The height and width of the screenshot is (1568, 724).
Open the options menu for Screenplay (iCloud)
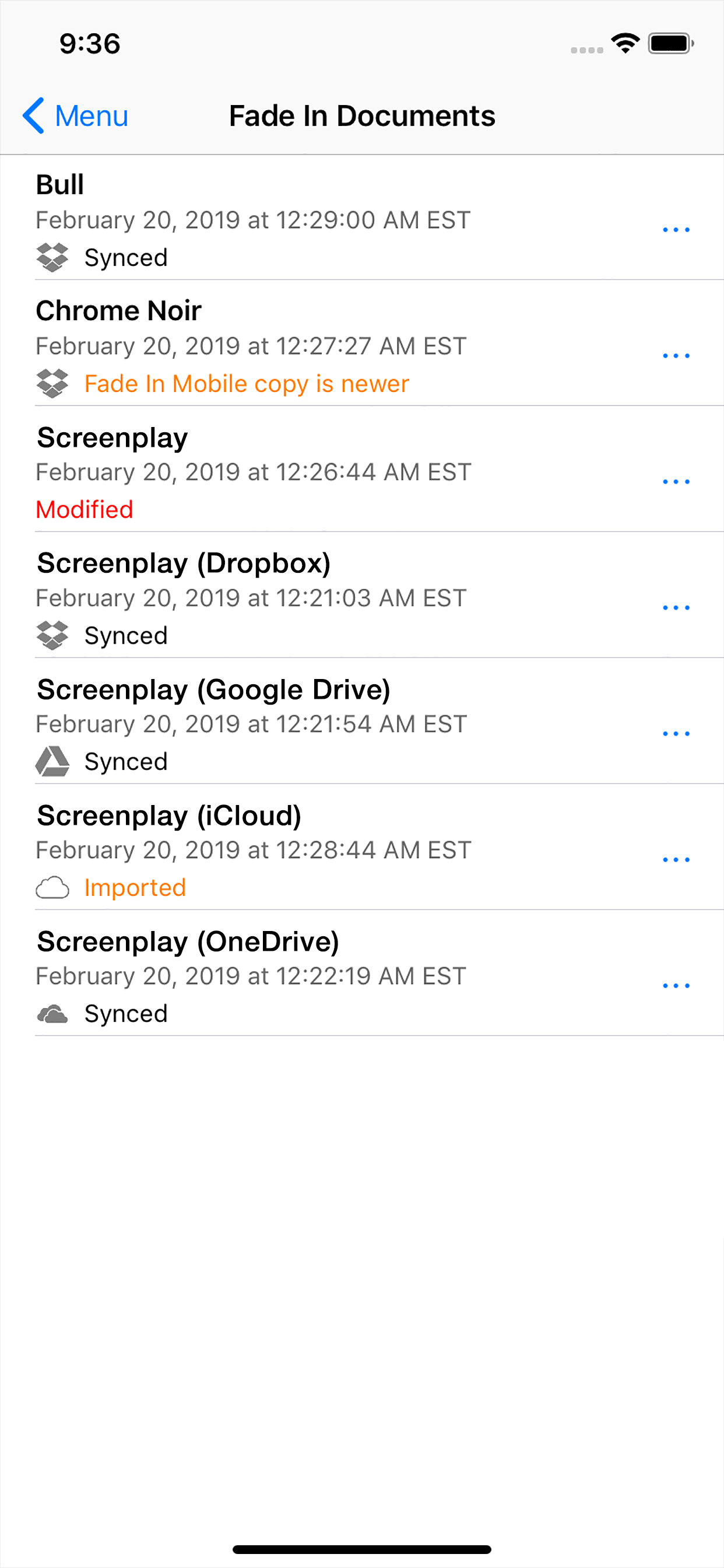click(x=677, y=858)
